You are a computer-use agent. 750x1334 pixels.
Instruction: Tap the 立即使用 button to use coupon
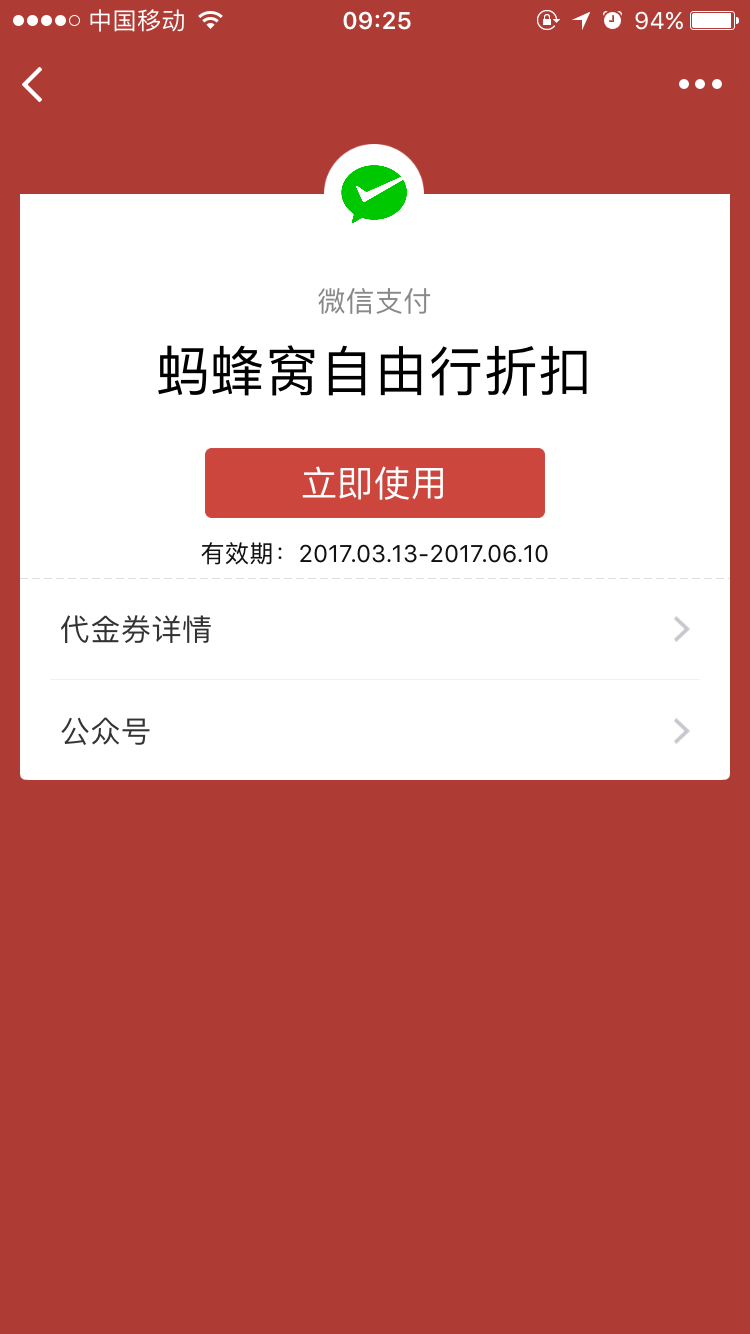(x=374, y=482)
